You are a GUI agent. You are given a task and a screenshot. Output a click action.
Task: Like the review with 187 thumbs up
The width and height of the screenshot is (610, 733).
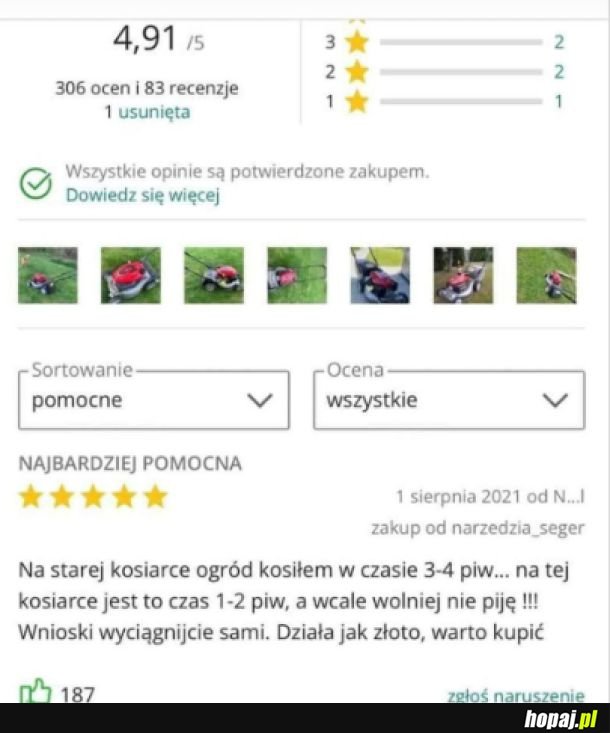coord(36,692)
